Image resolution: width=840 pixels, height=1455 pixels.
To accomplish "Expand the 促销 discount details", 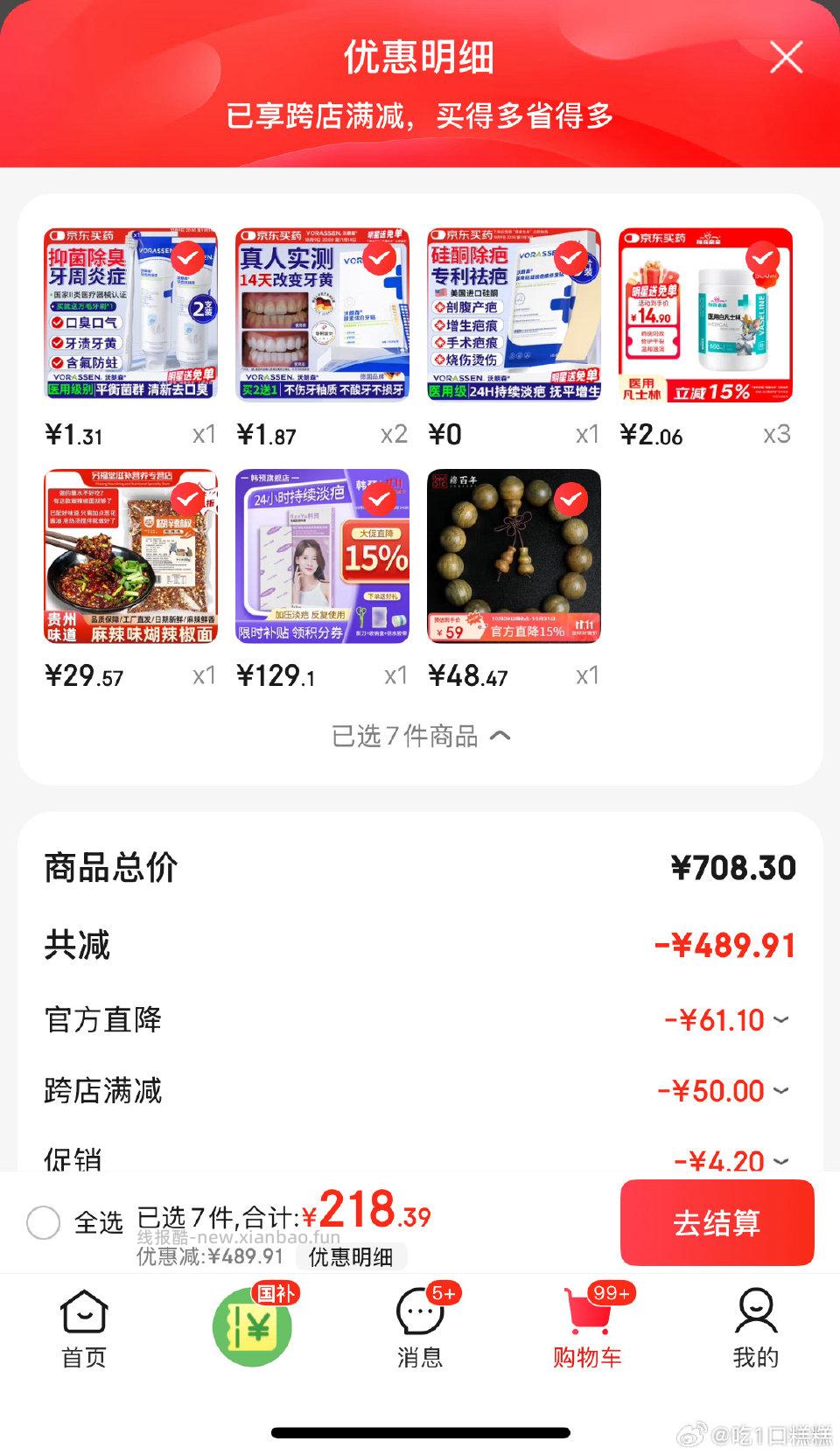I will pos(780,1161).
